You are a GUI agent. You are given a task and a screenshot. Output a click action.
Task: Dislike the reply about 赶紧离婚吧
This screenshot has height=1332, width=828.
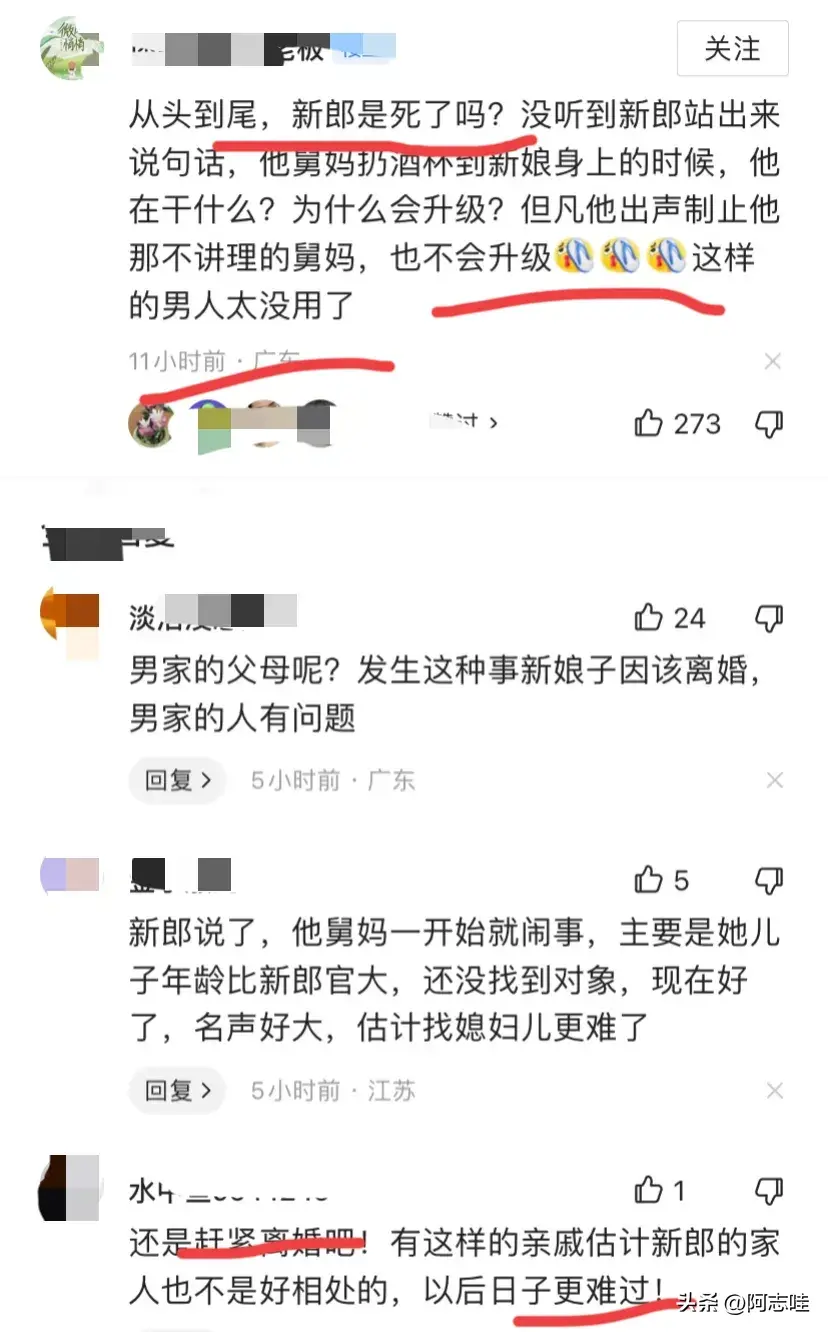pyautogui.click(x=768, y=1190)
